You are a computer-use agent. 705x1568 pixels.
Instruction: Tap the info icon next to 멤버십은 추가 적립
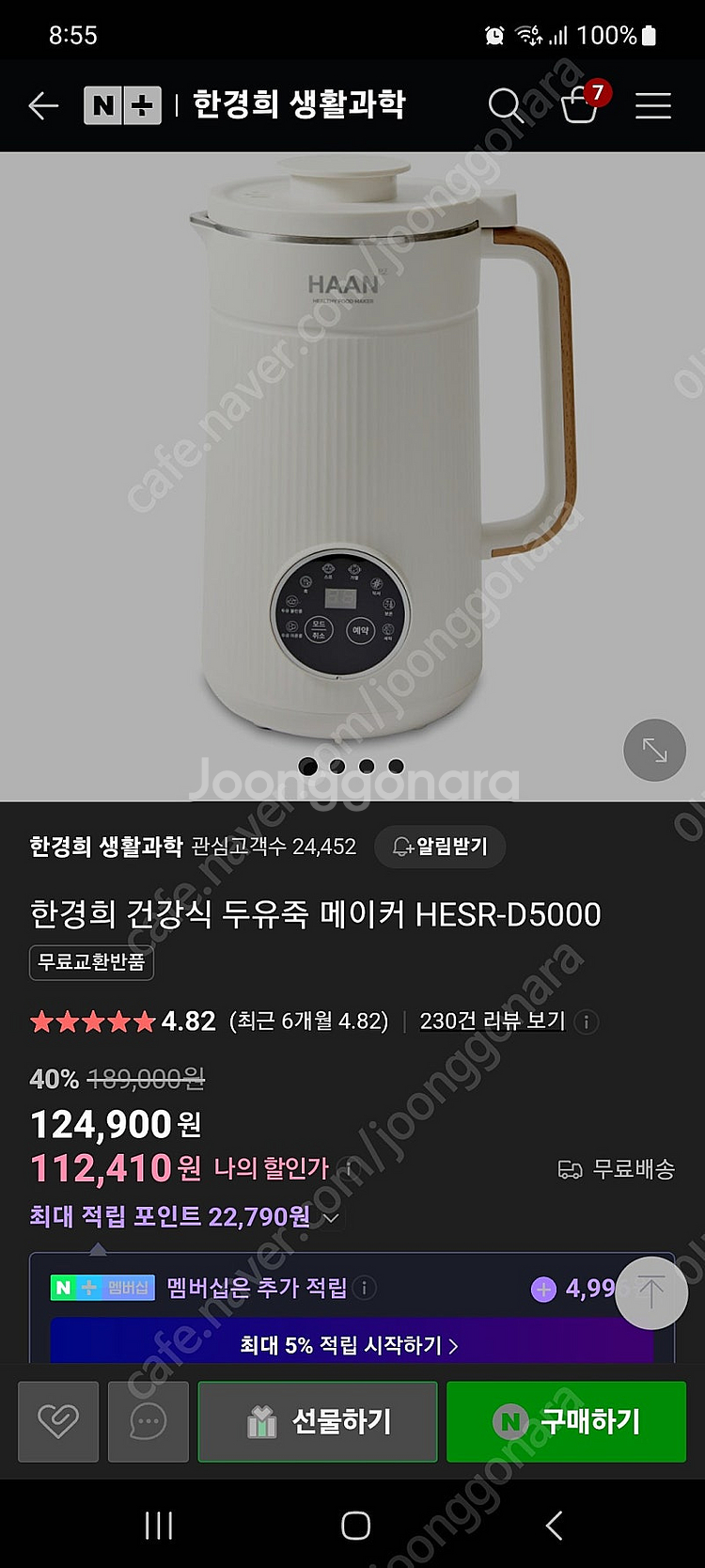[x=366, y=1287]
